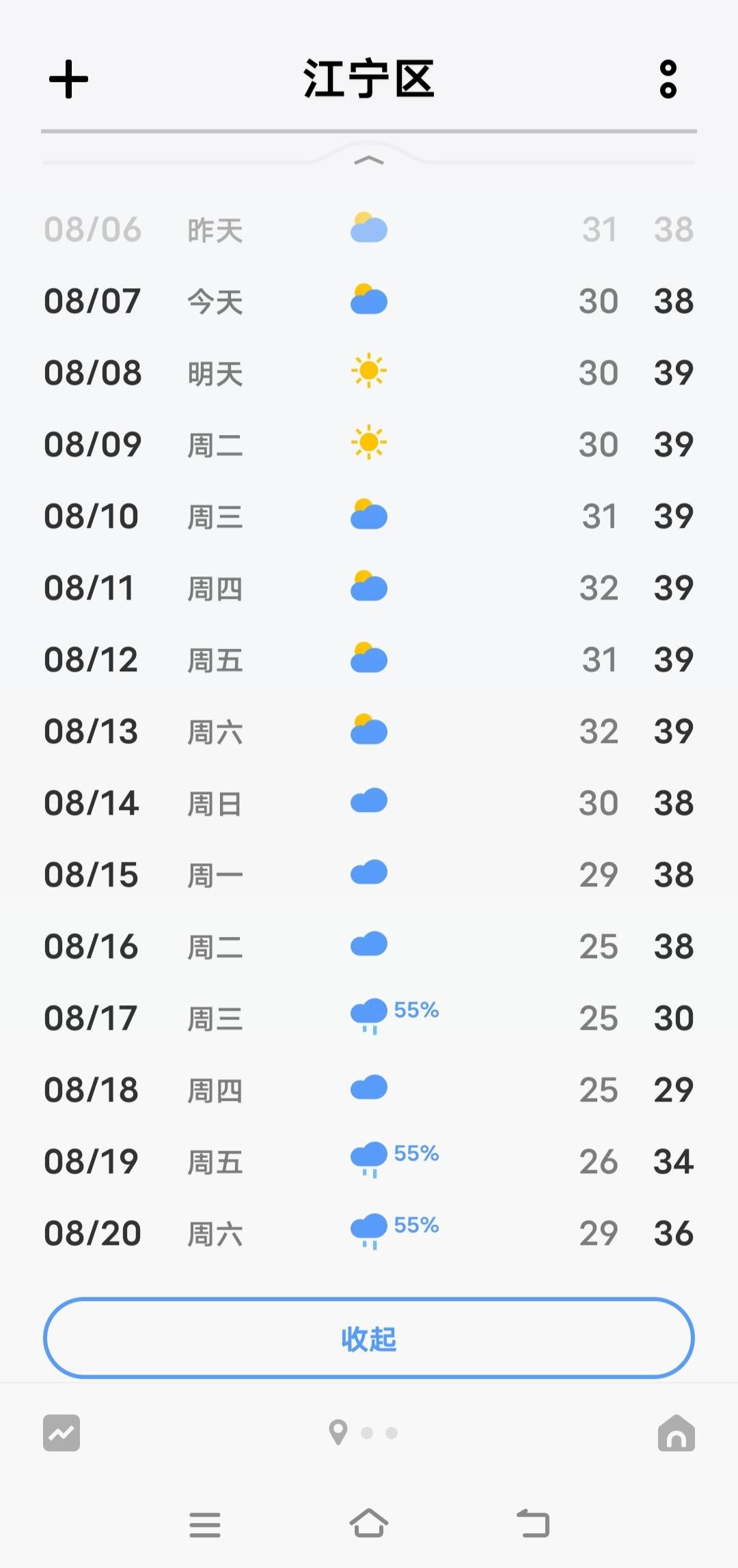Tap the 江宁区 city title
This screenshot has height=1568, width=738.
coord(369,79)
